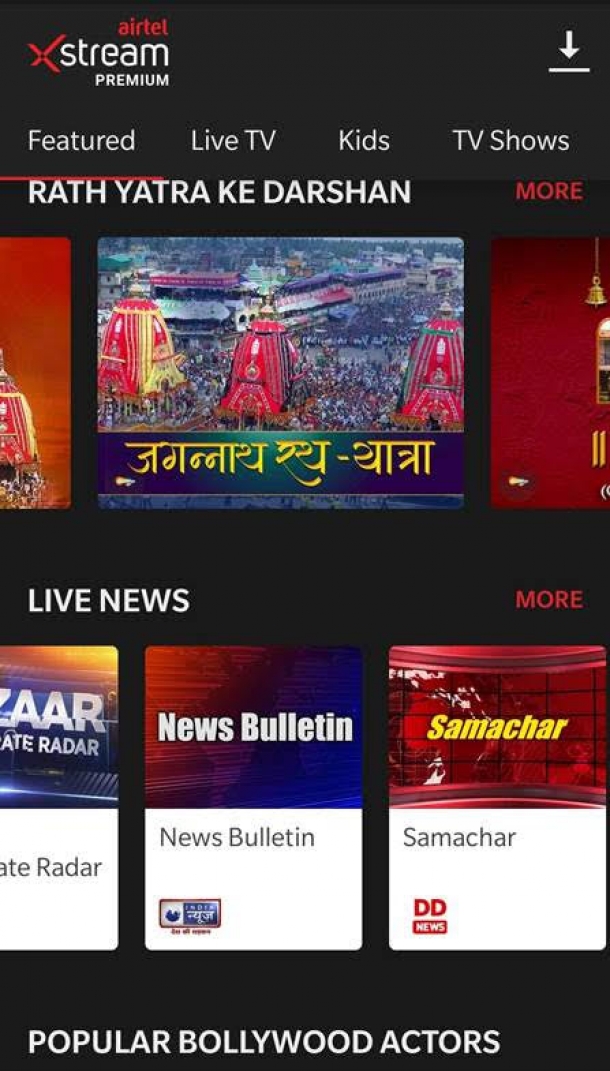This screenshot has width=610, height=1071.
Task: Select the Featured tab
Action: [81, 141]
